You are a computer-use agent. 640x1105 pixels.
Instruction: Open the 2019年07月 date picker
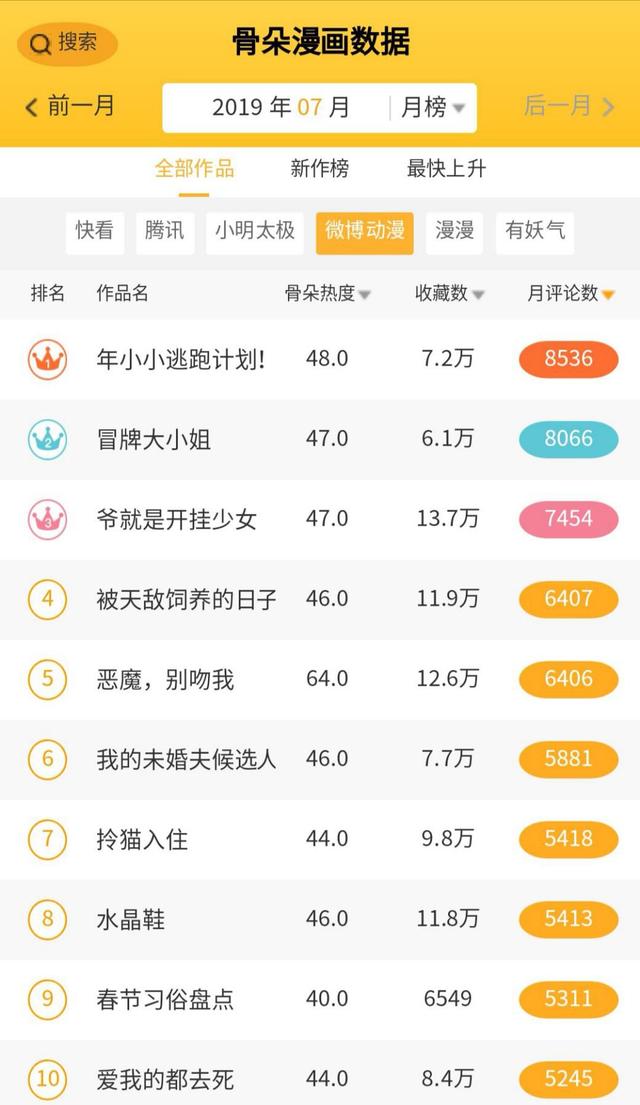point(281,108)
